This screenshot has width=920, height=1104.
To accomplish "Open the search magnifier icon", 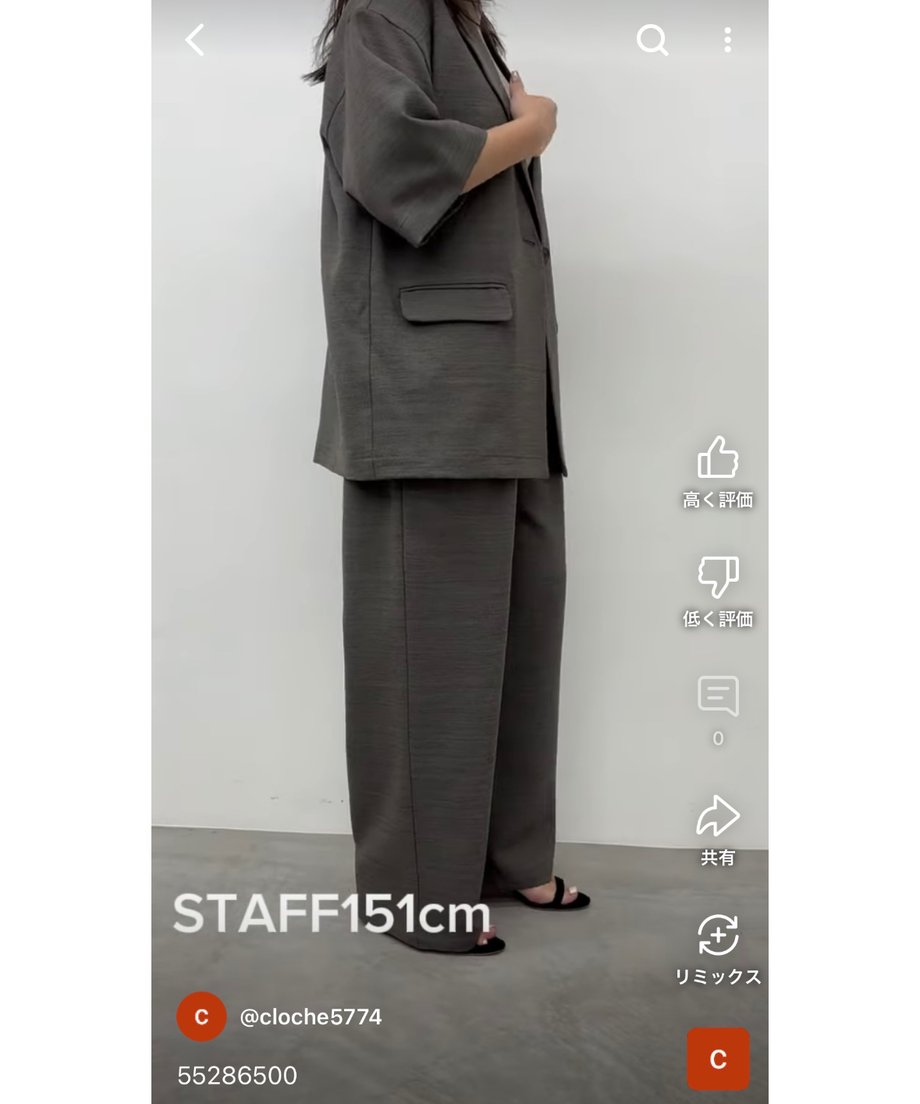I will pos(652,40).
